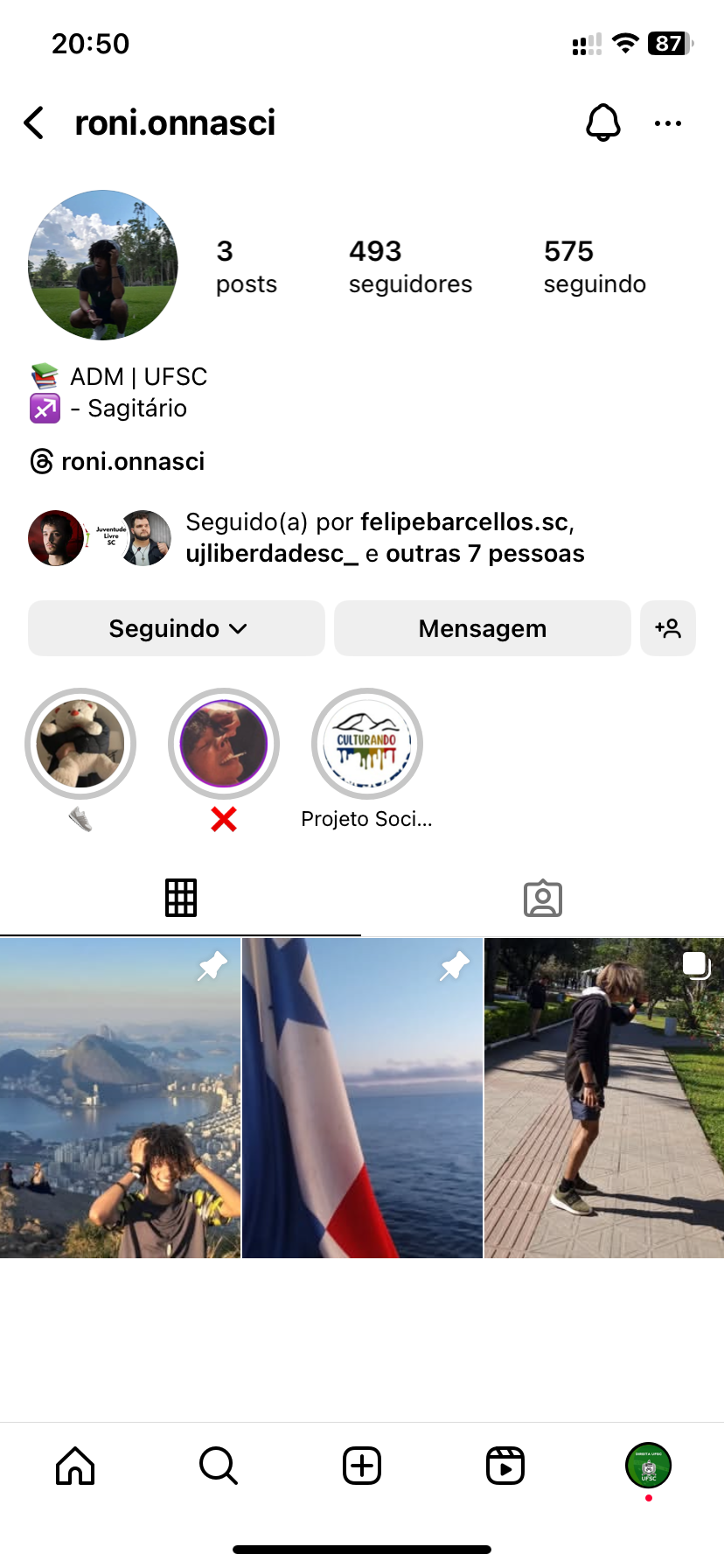Open the teddy bear story highlight
The height and width of the screenshot is (1568, 724).
[x=80, y=744]
